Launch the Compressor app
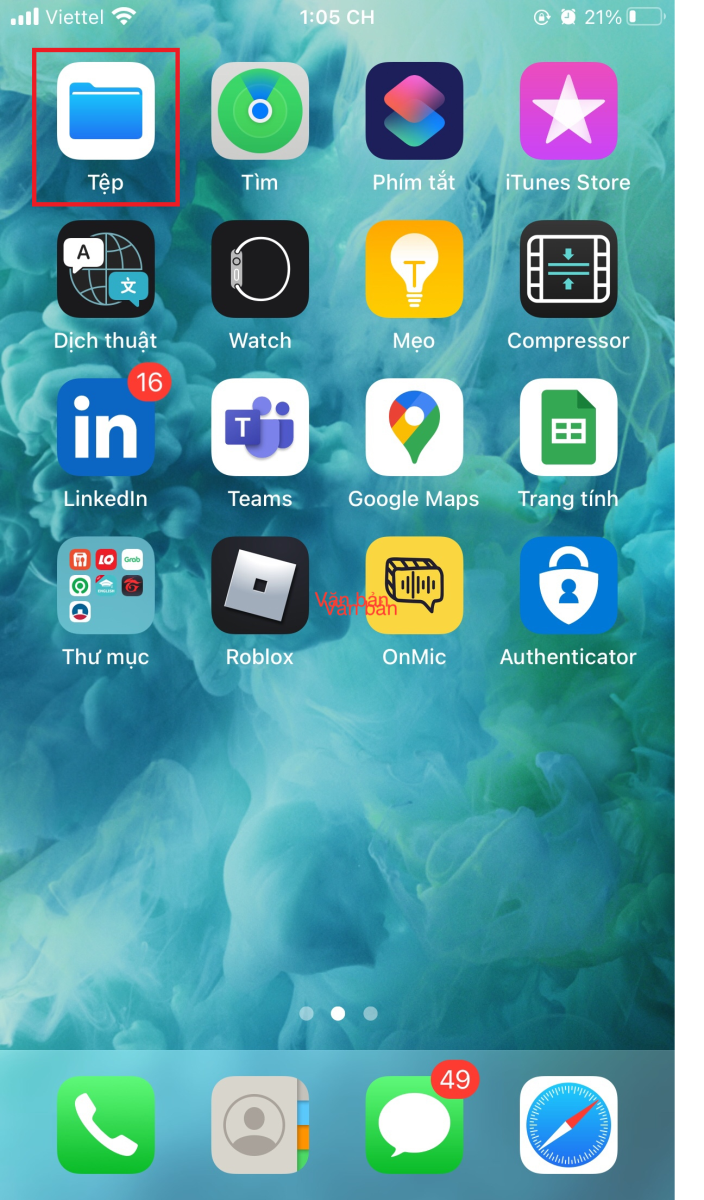The width and height of the screenshot is (704, 1200). point(568,269)
